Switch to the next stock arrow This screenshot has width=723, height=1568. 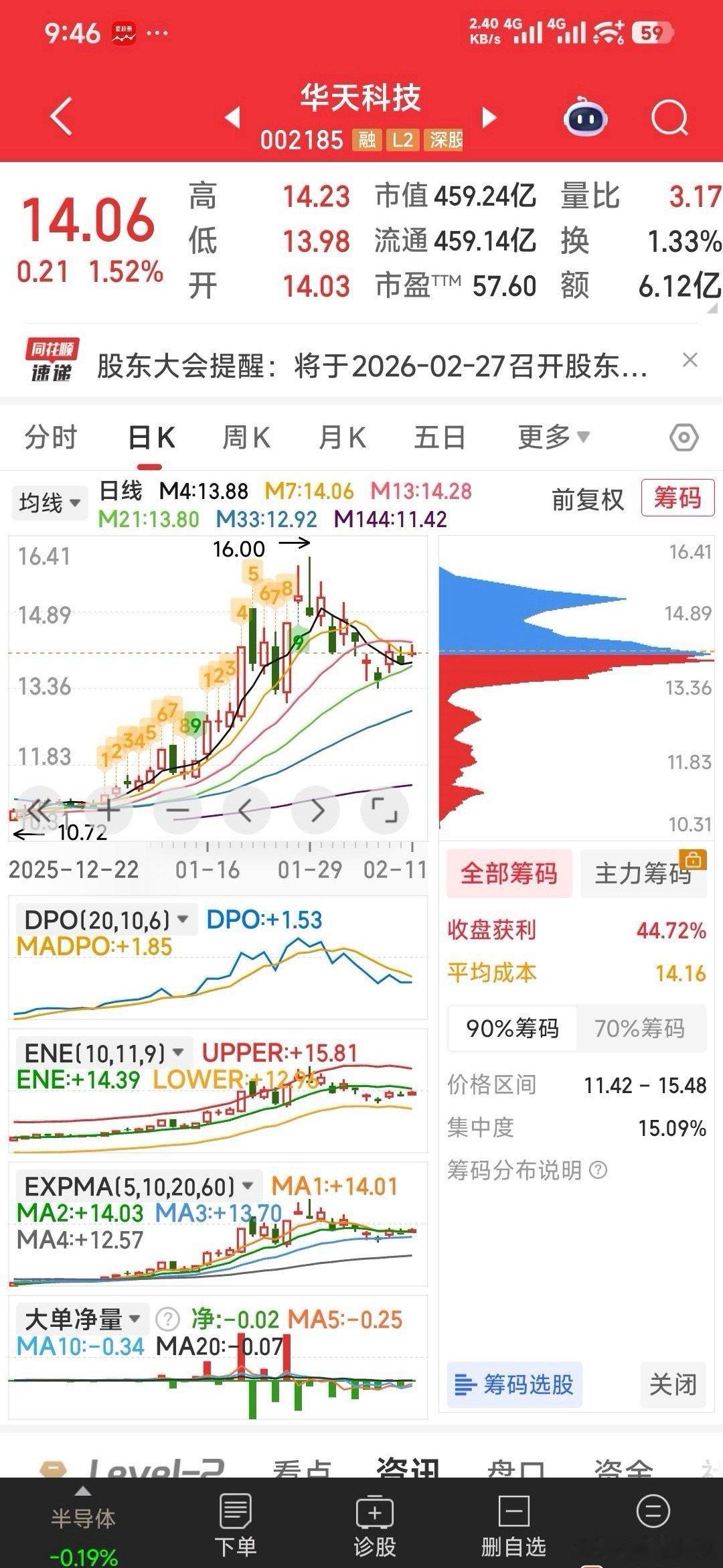[490, 118]
